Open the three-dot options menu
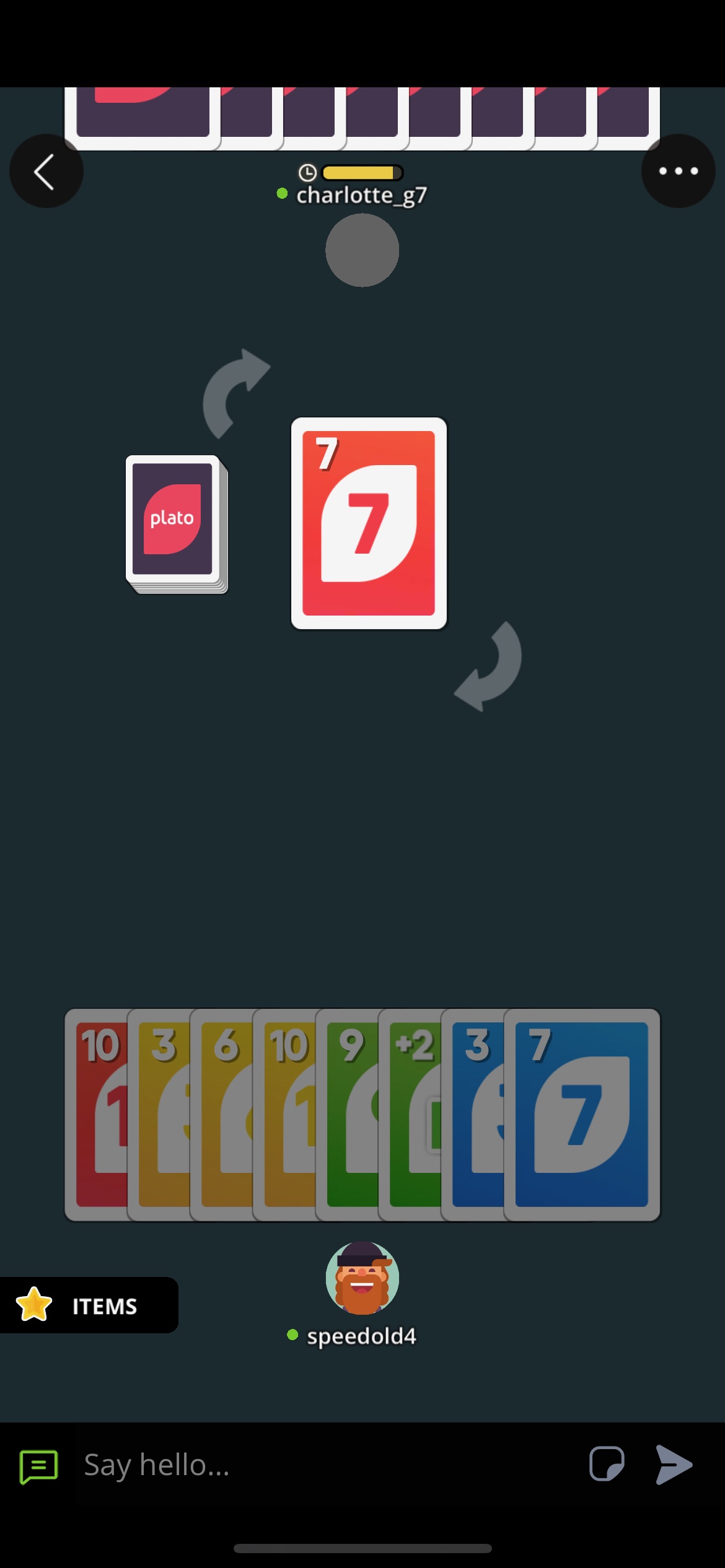 click(x=679, y=171)
